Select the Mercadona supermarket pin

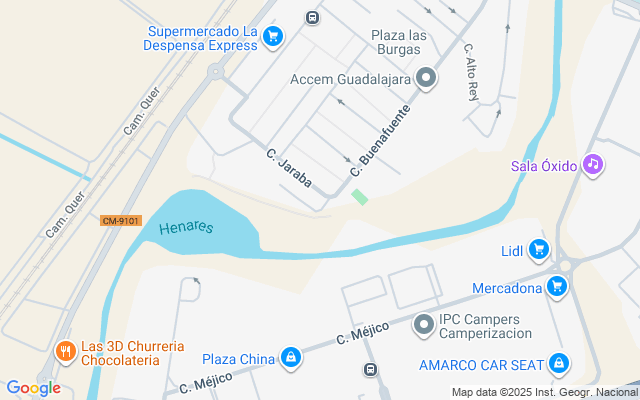tap(558, 289)
